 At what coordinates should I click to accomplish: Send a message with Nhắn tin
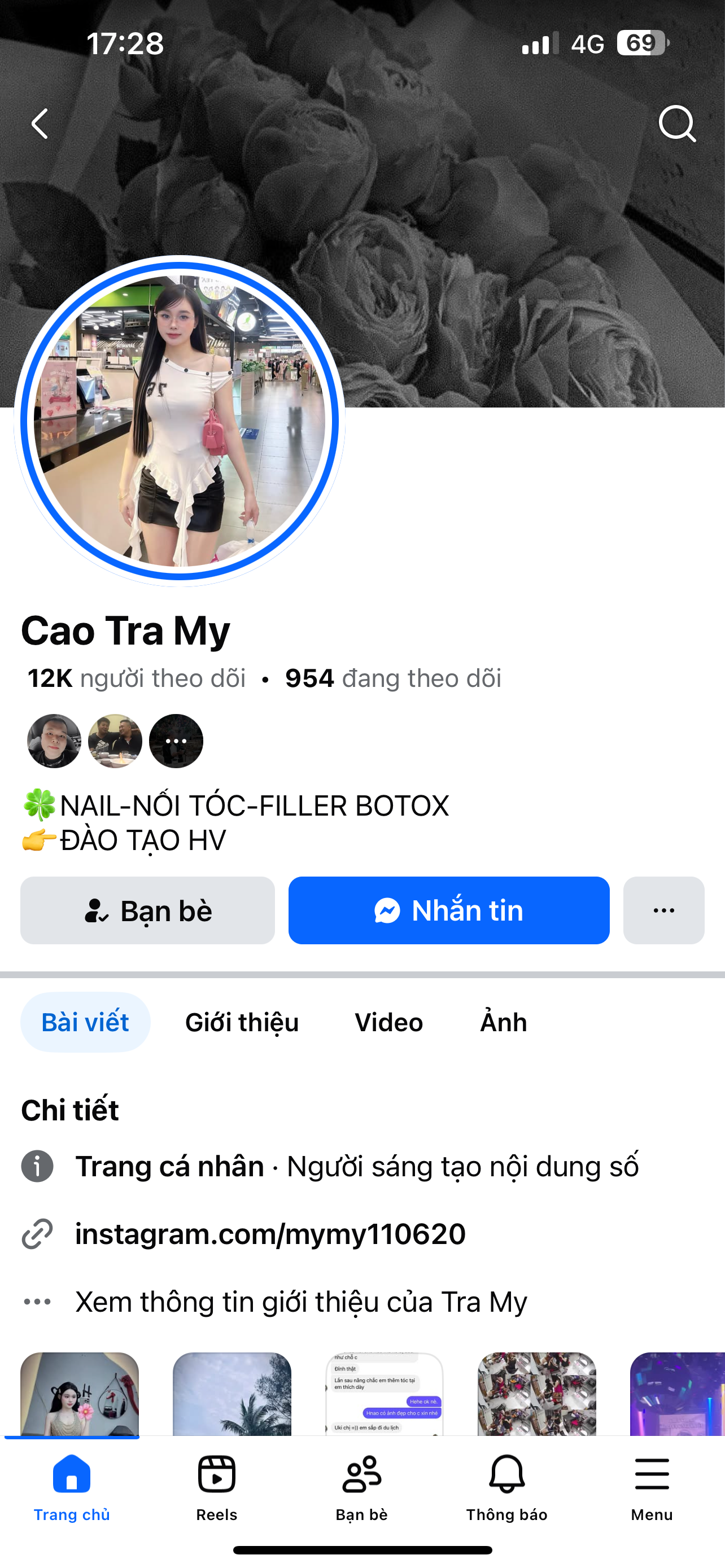tap(449, 910)
